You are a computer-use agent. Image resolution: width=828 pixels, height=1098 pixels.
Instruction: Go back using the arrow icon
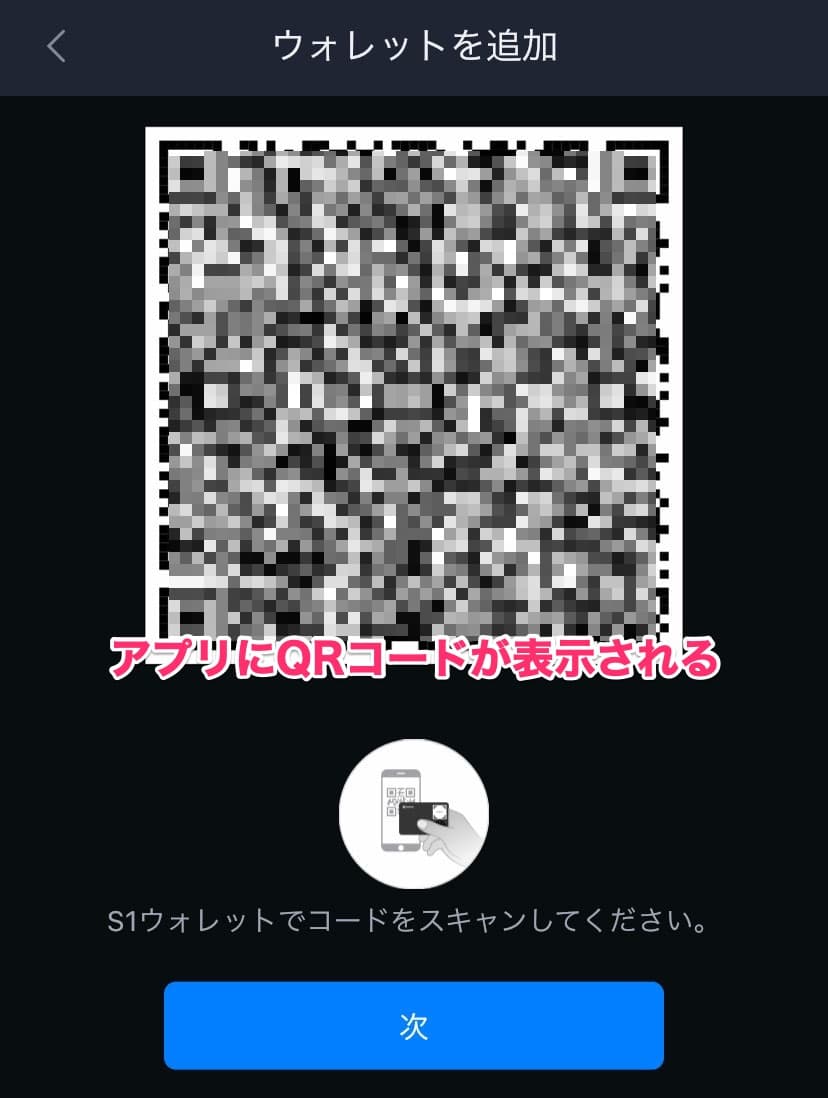click(x=57, y=46)
